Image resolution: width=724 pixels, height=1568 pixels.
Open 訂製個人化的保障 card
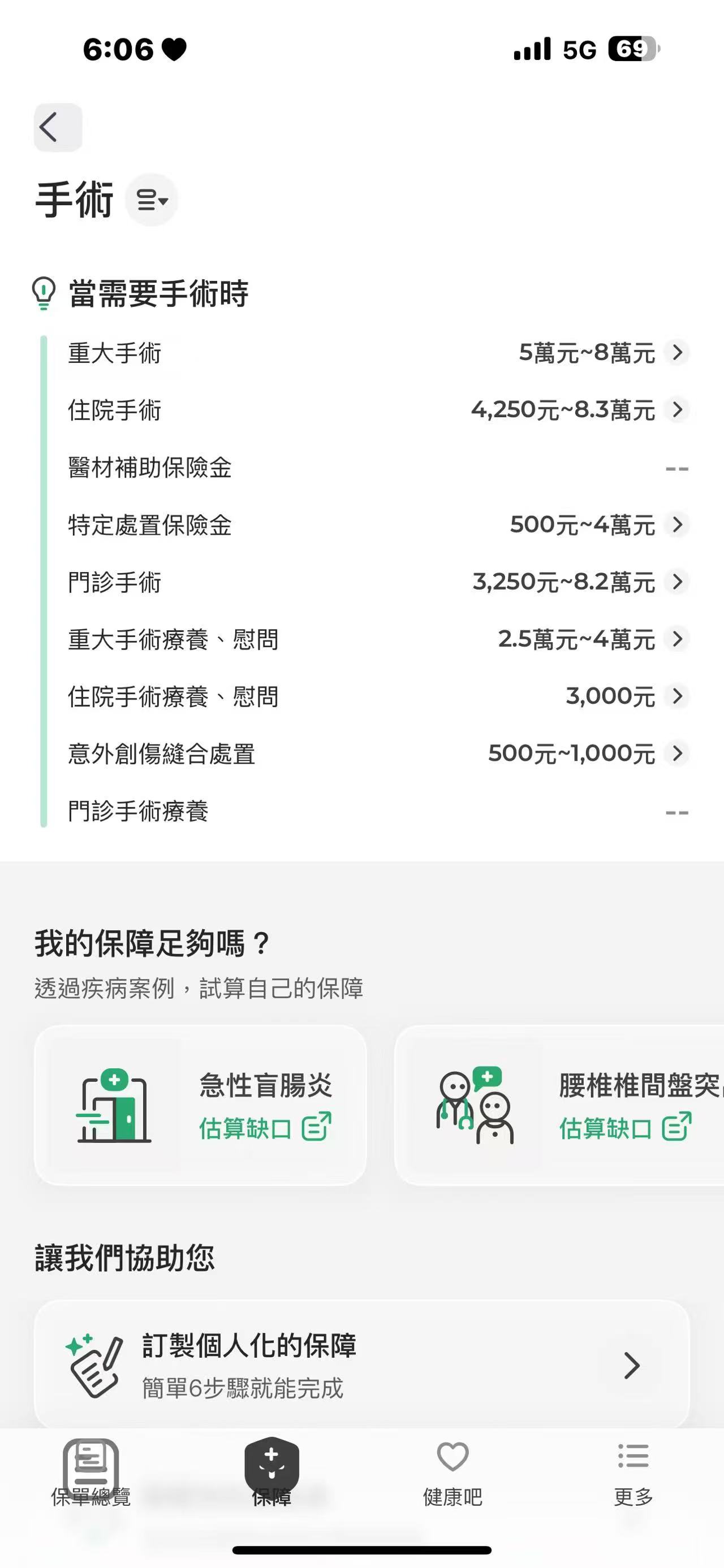tap(361, 1365)
